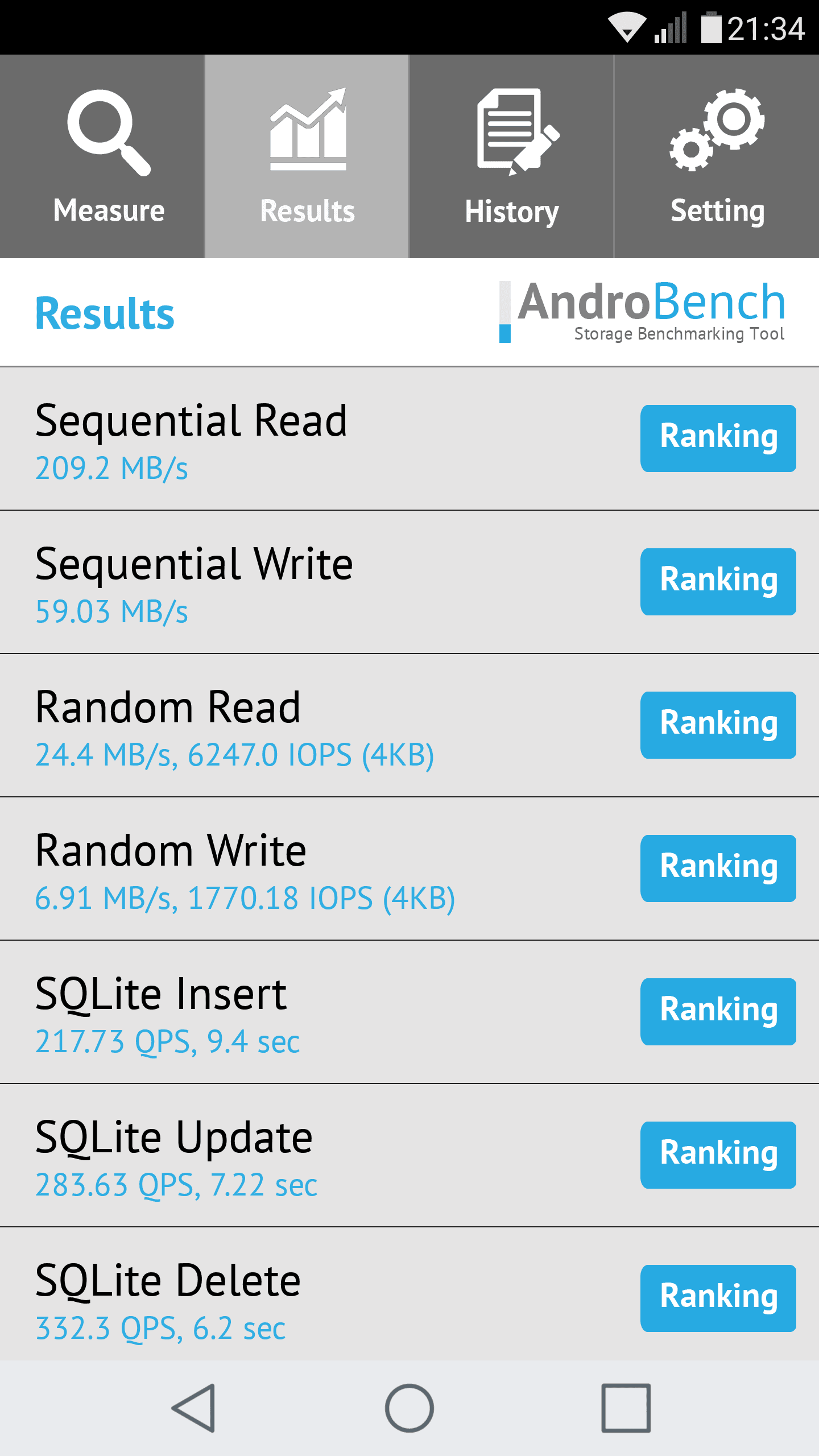The image size is (819, 1456).
Task: View SQLite Delete ranking
Action: tap(718, 1298)
